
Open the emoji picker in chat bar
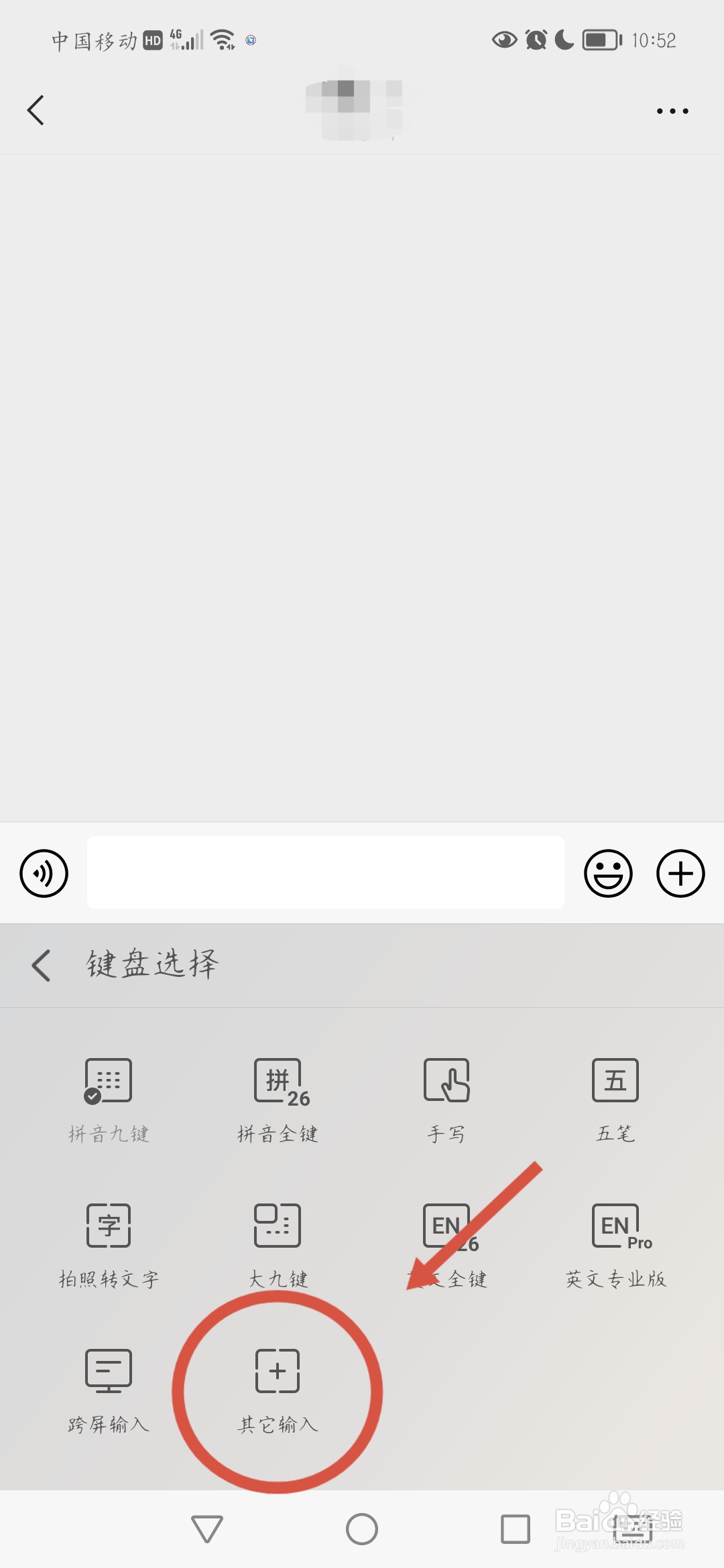pos(607,873)
